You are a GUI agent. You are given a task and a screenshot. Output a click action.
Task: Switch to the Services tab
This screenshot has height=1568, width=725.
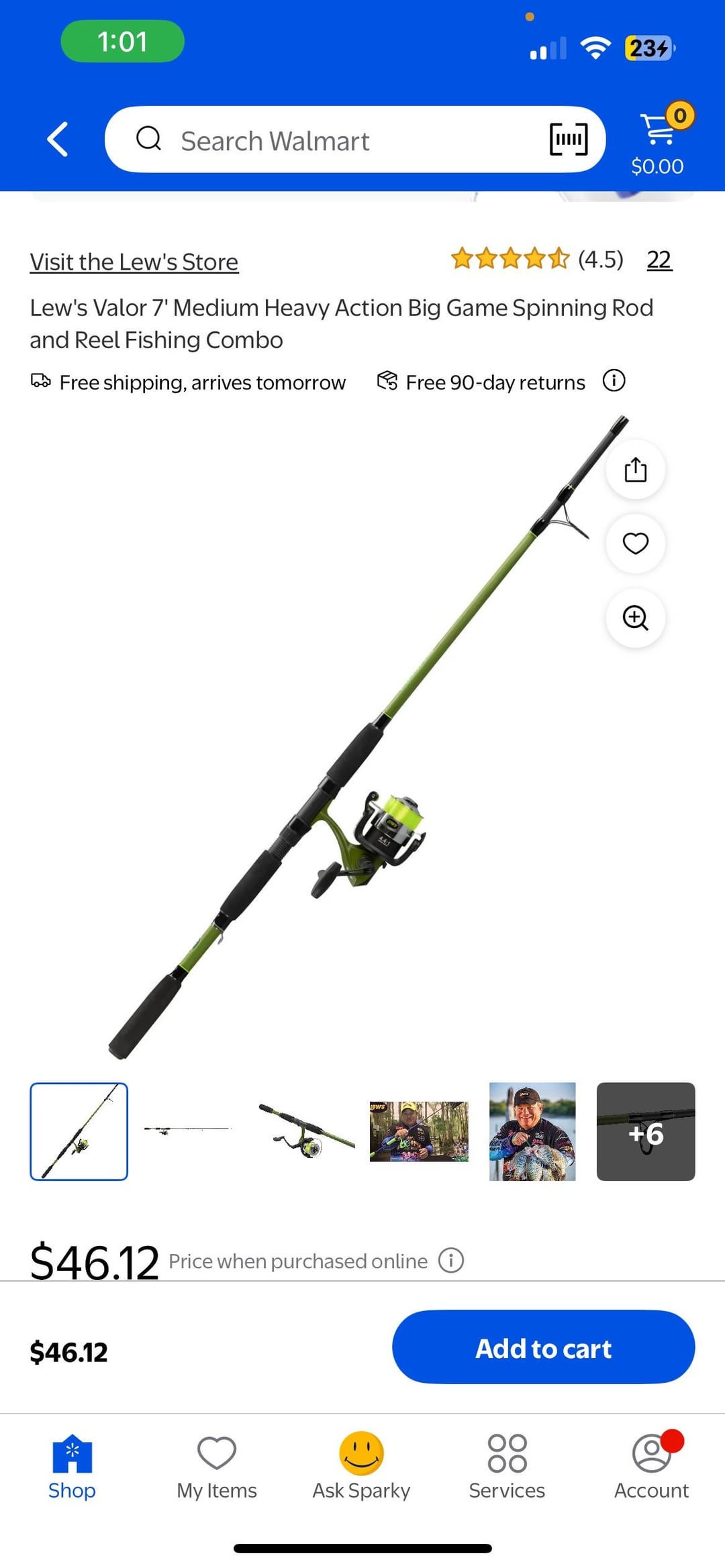coord(507,1466)
